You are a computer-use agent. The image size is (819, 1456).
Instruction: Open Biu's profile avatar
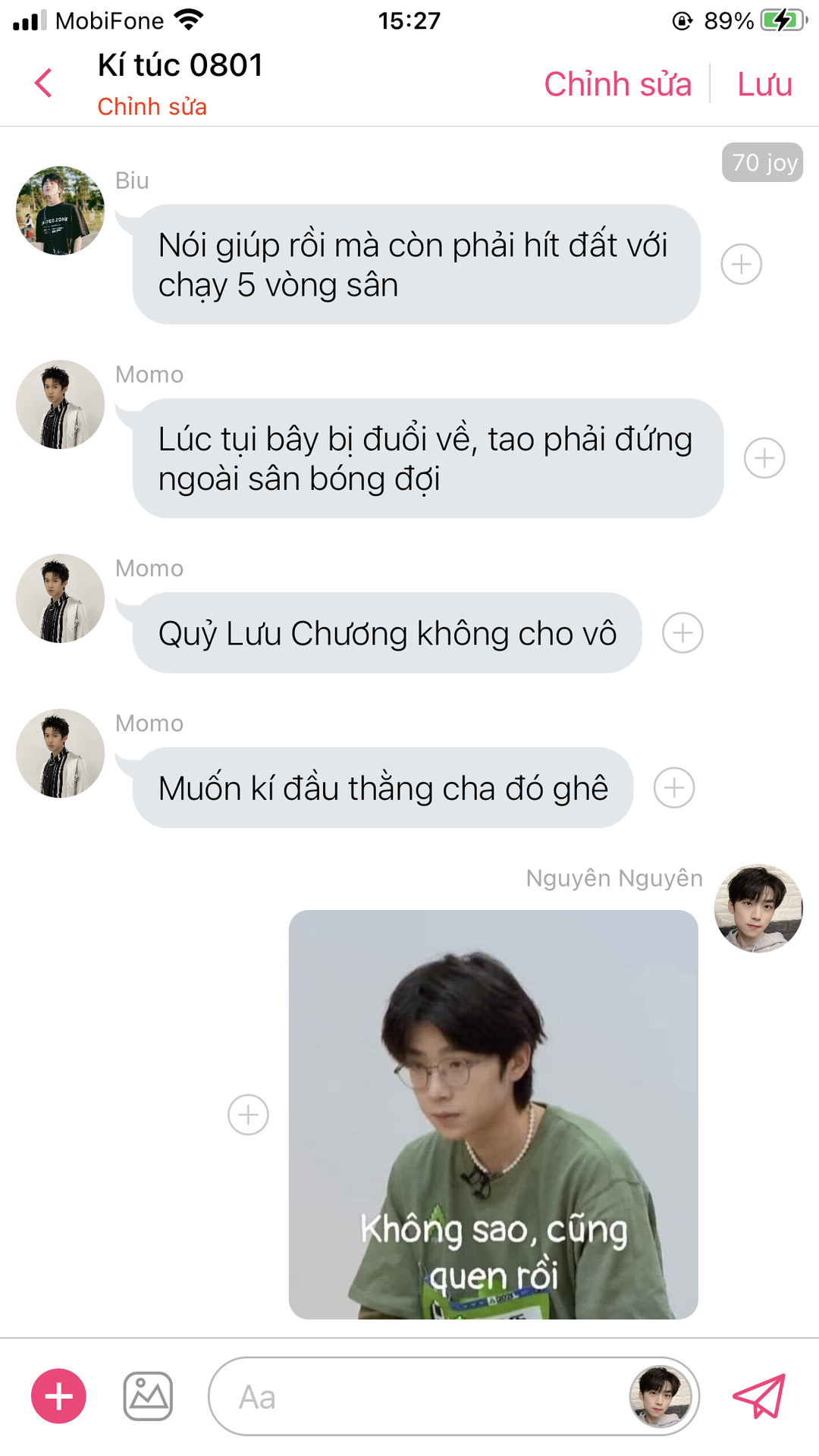(x=61, y=211)
